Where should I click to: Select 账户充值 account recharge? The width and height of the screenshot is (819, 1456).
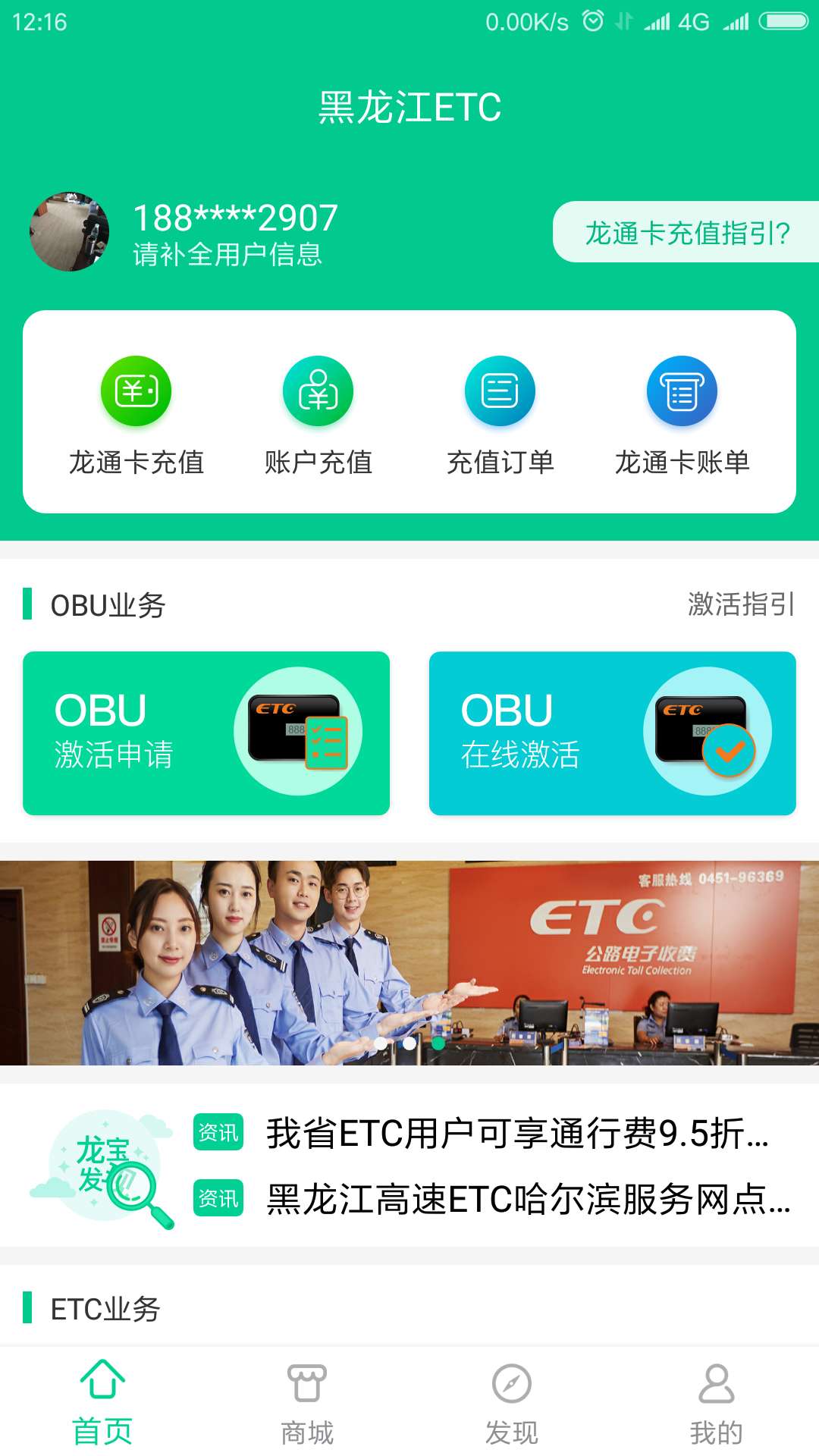318,415
